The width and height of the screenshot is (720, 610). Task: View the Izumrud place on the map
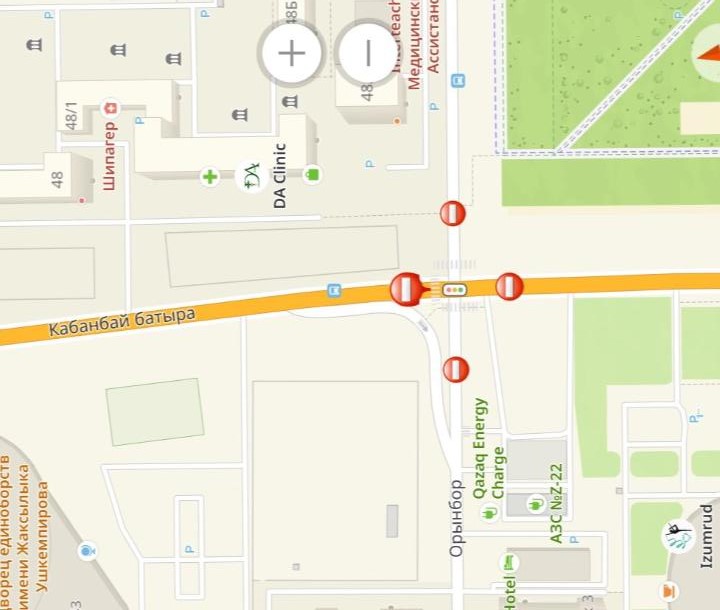click(677, 536)
